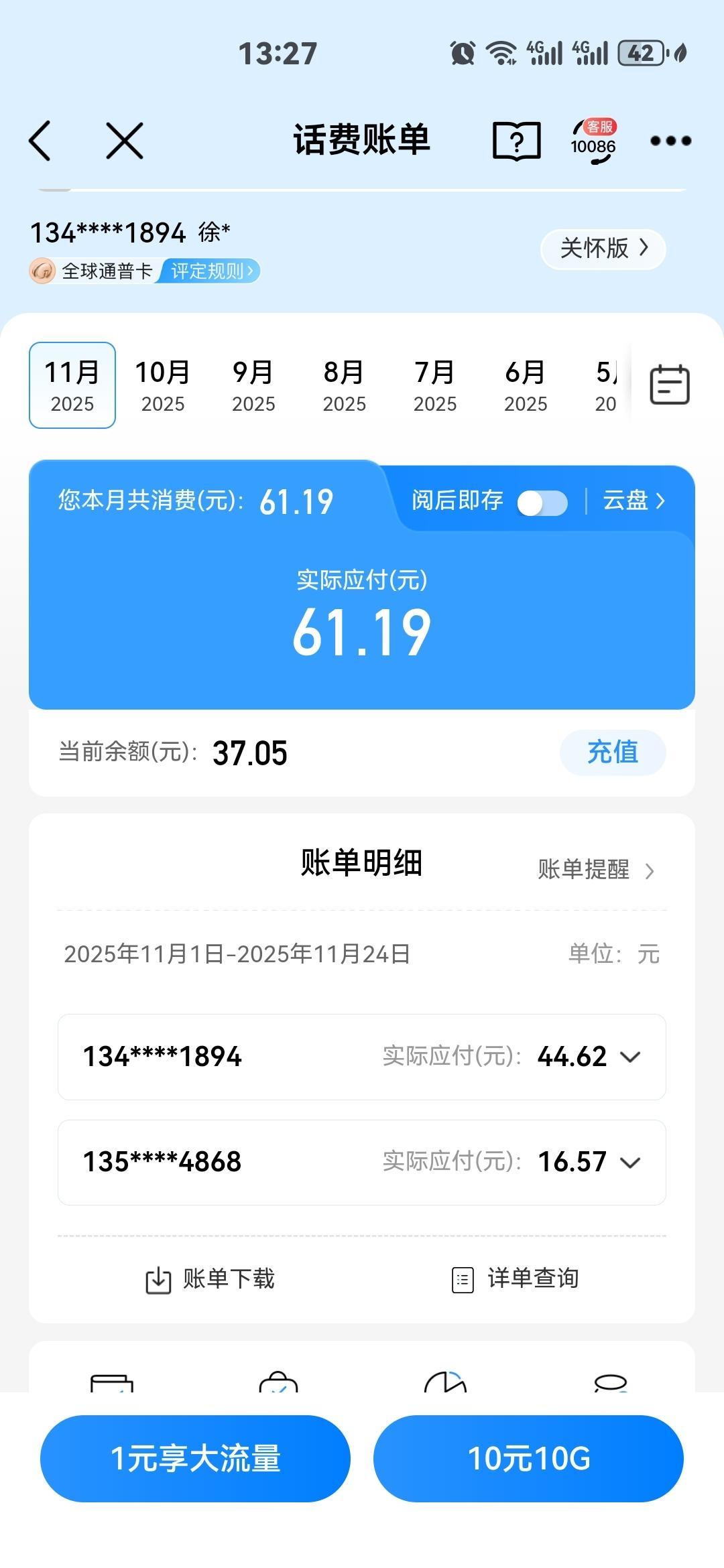View 评定规则 for the card level
The image size is (724, 1568).
[210, 271]
